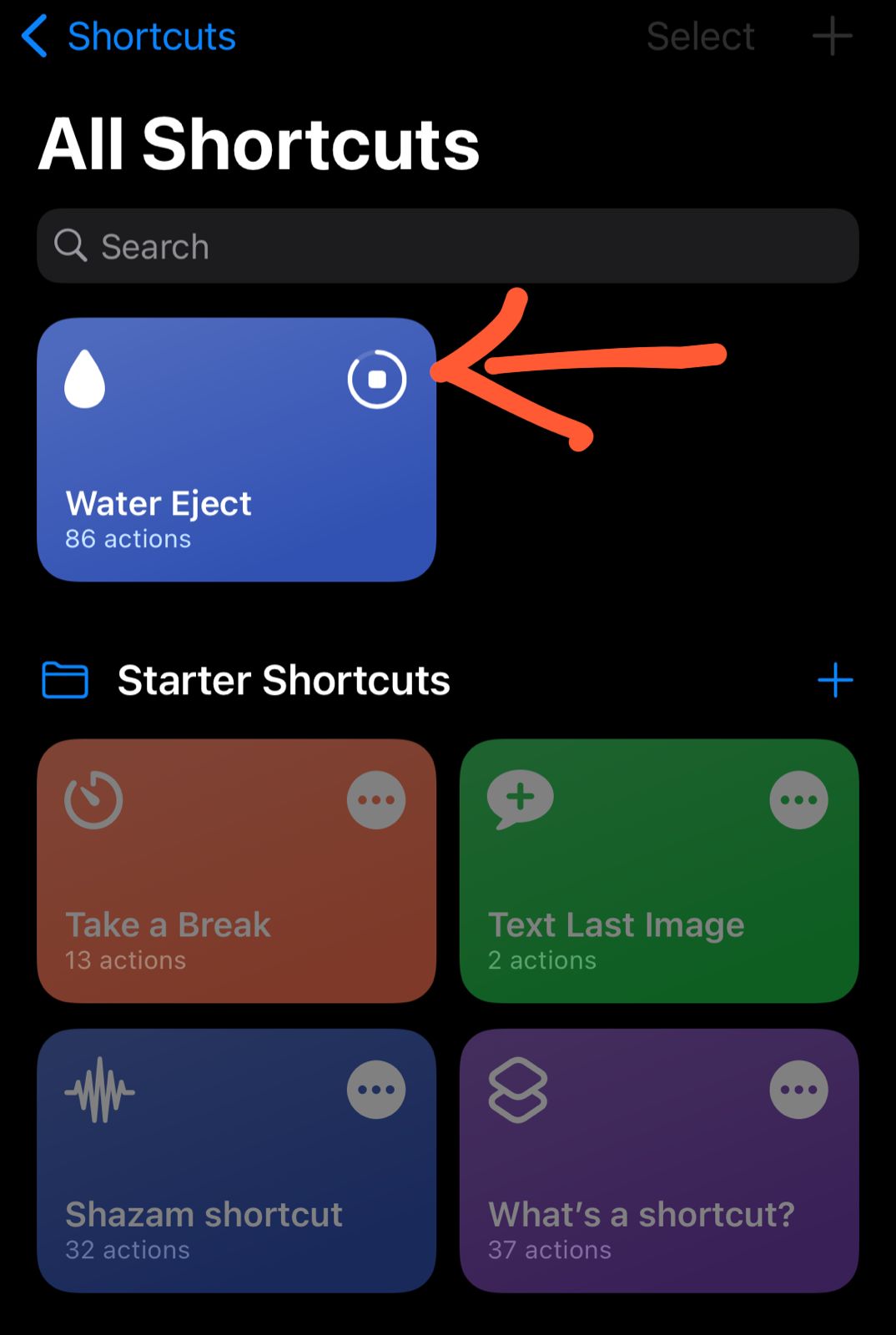Tap the magnifying glass in the search bar
This screenshot has width=896, height=1335.
72,246
